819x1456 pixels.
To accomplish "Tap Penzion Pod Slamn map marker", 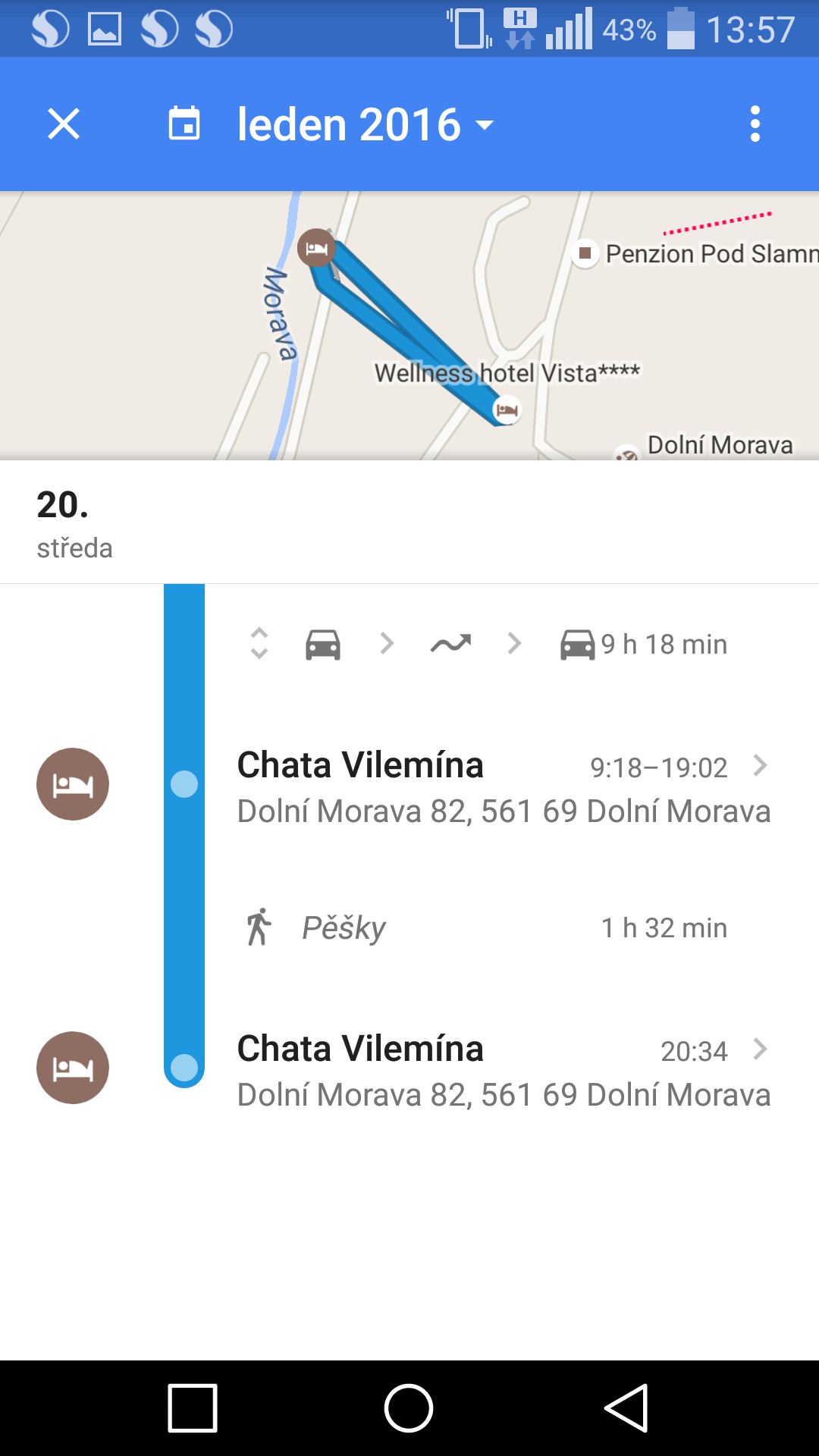I will click(x=585, y=253).
